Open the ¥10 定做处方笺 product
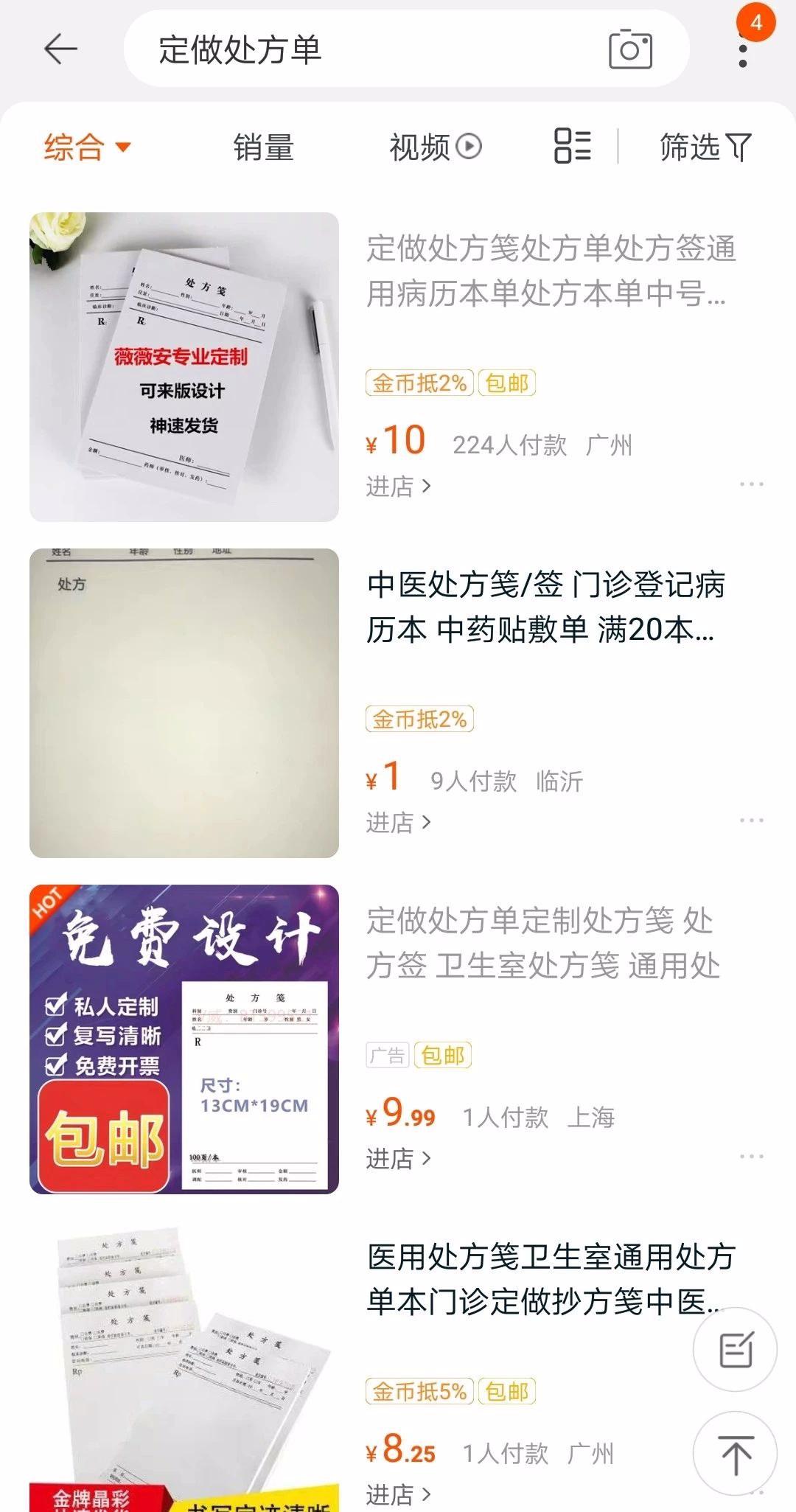 click(550, 271)
